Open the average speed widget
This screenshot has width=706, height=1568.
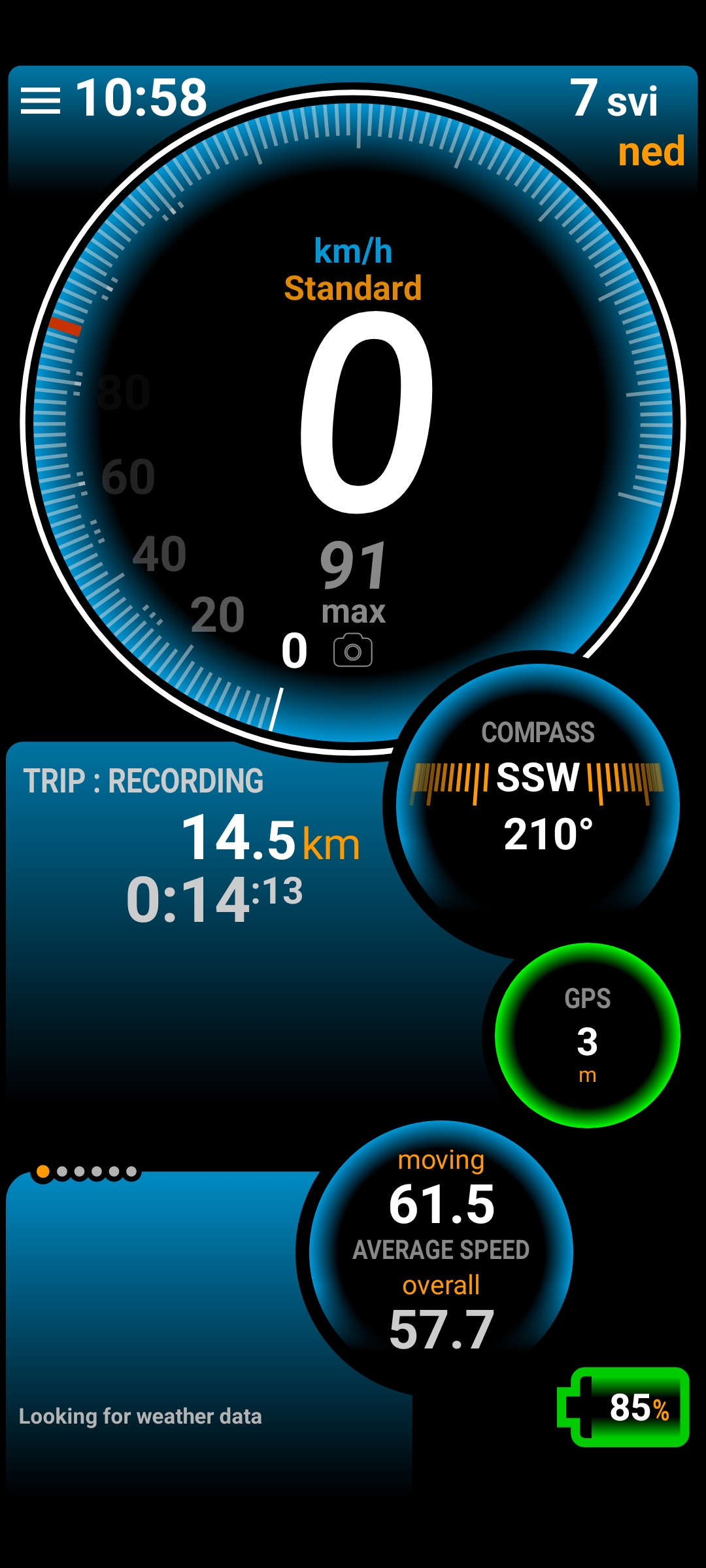coord(441,1252)
